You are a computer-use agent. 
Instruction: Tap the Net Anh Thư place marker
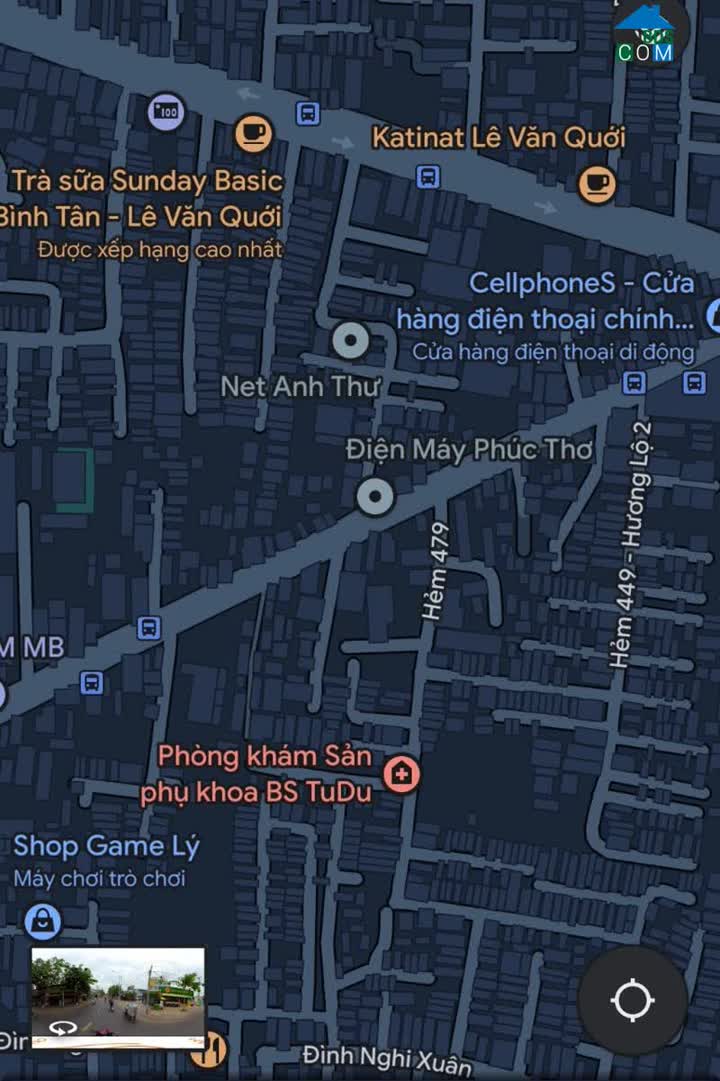[350, 341]
